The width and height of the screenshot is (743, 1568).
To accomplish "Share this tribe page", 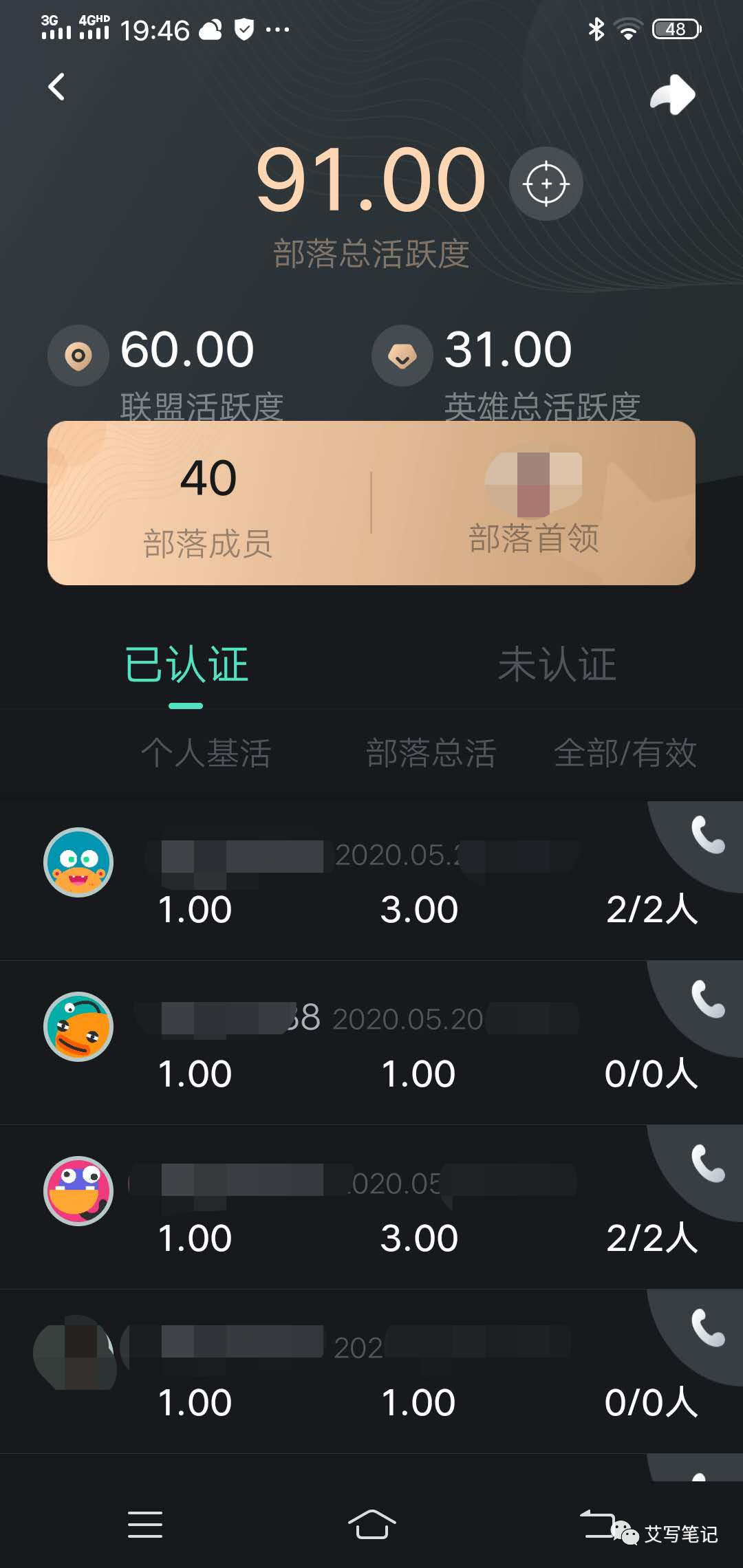I will click(x=672, y=94).
